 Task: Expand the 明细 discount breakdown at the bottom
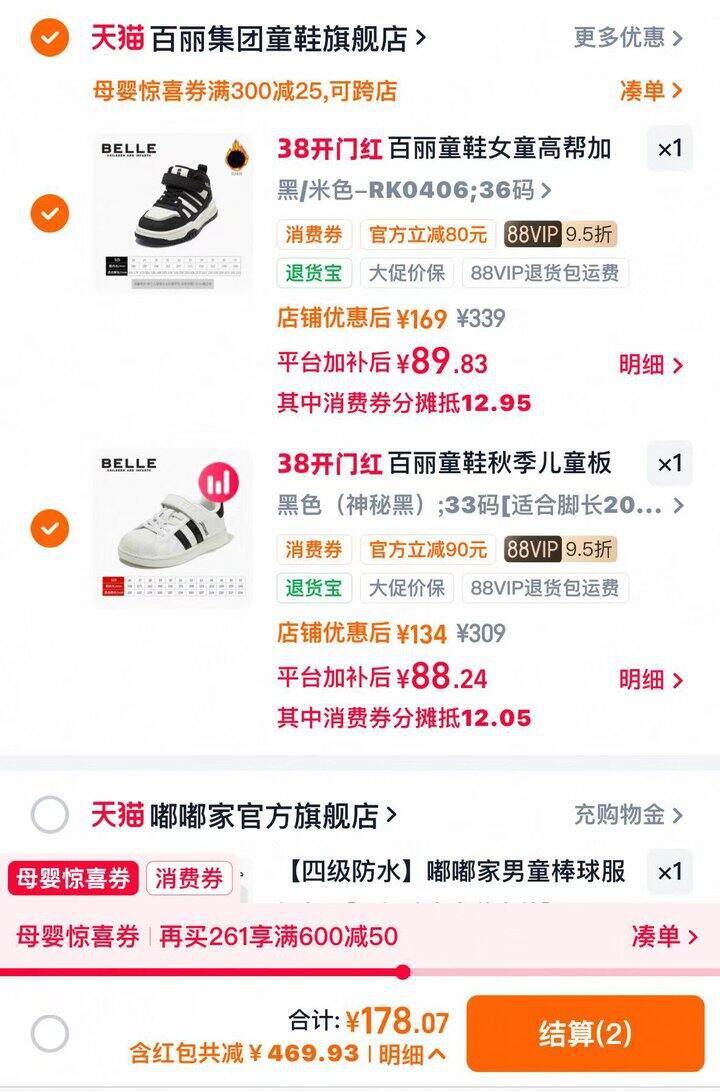pos(412,1053)
